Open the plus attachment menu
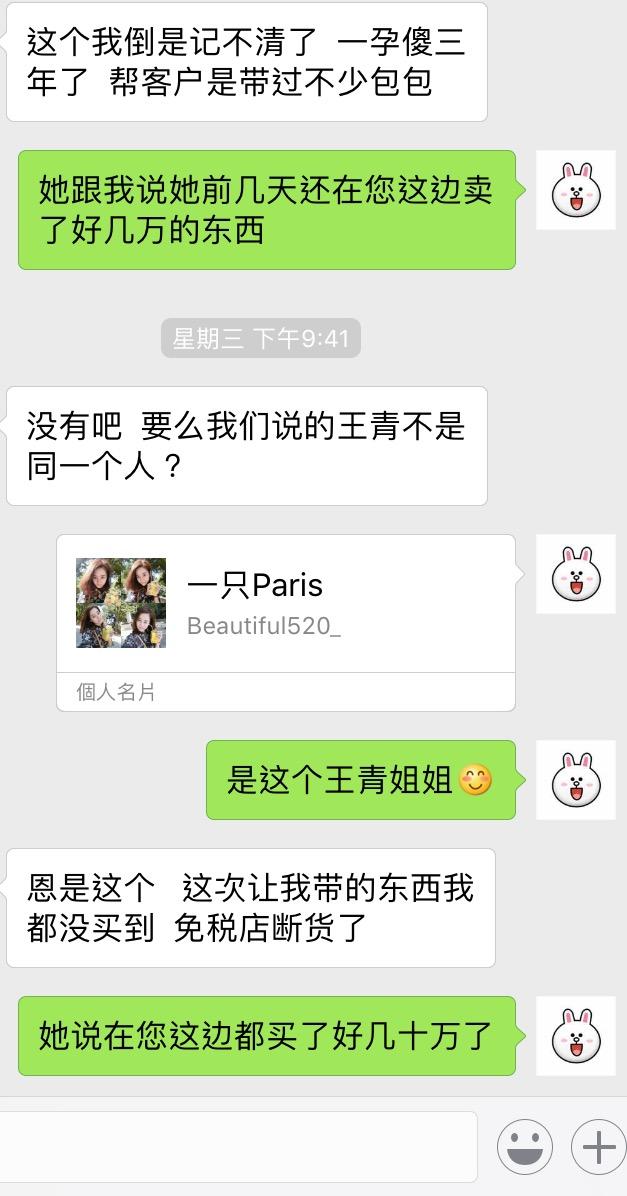Screen dimensions: 627x1196 pyautogui.click(x=597, y=1146)
